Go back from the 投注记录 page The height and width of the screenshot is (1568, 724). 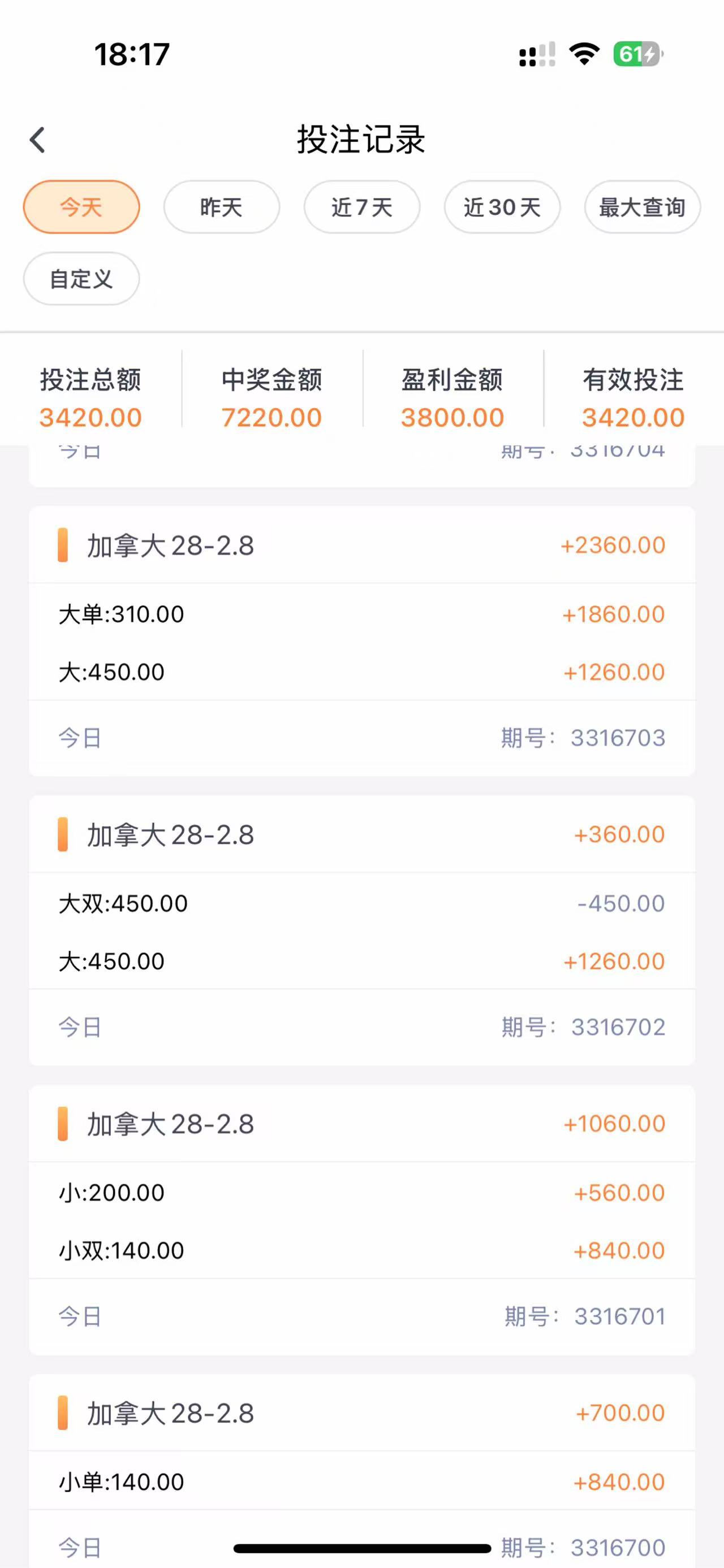click(x=38, y=140)
